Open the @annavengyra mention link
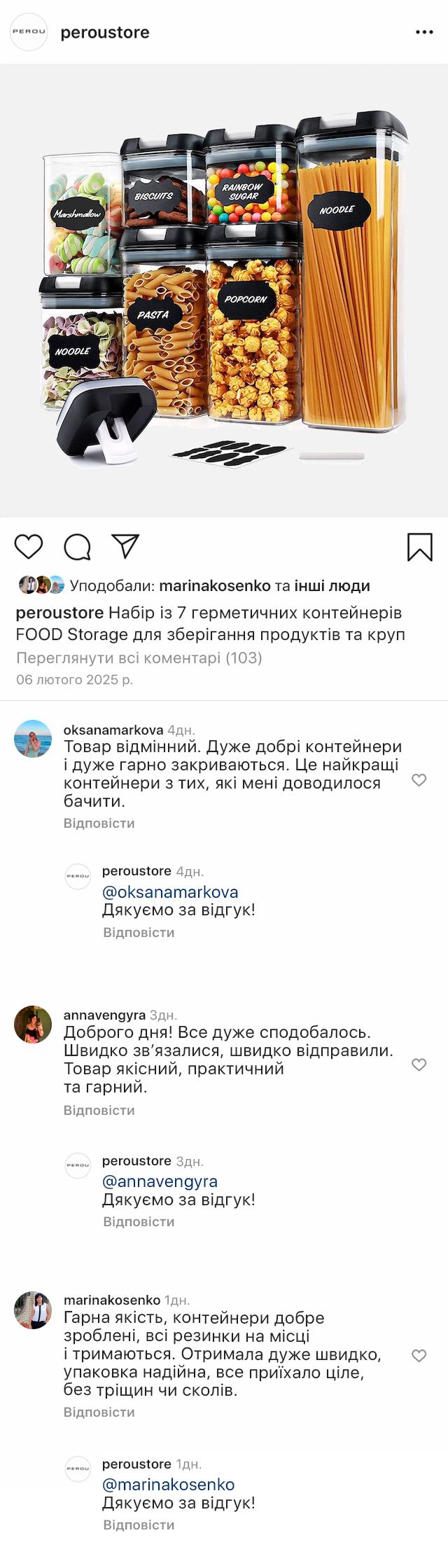Image resolution: width=448 pixels, height=1568 pixels. [x=160, y=1181]
